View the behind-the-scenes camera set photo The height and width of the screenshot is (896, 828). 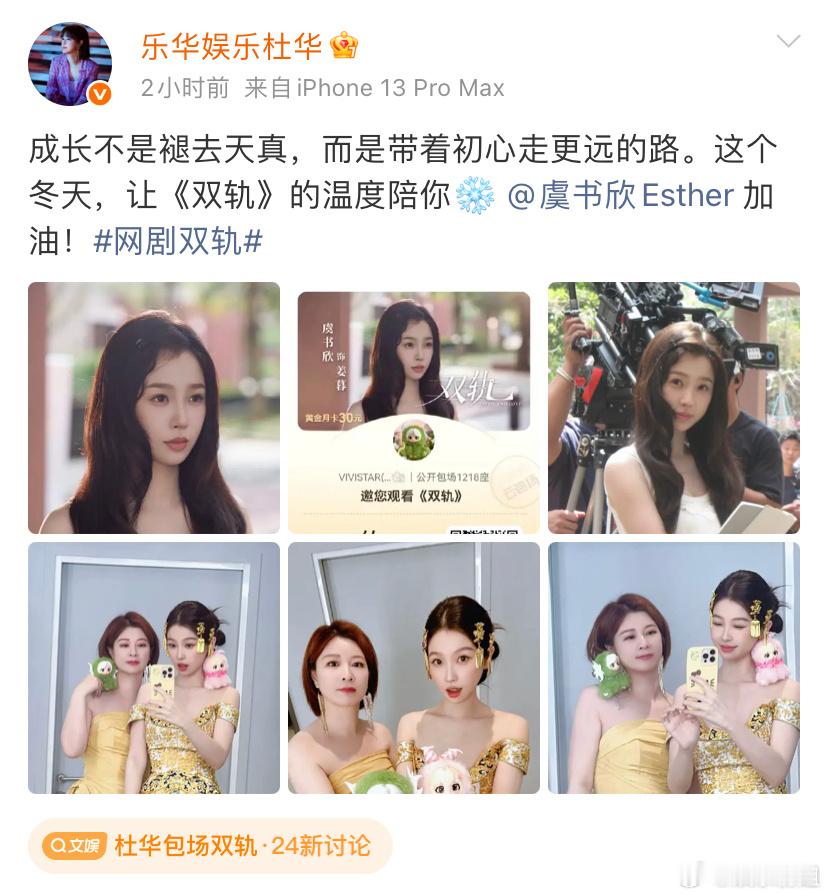click(672, 408)
